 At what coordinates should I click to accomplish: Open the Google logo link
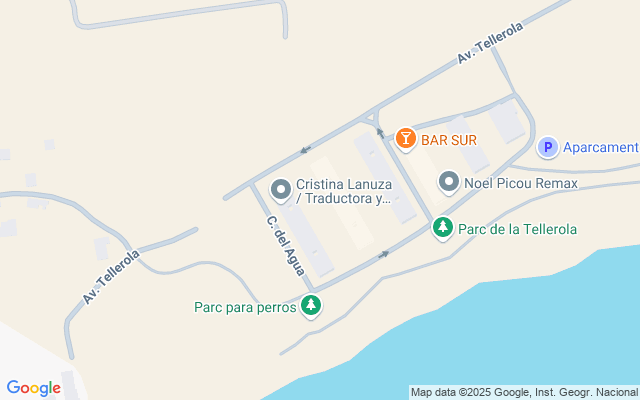pyautogui.click(x=33, y=388)
